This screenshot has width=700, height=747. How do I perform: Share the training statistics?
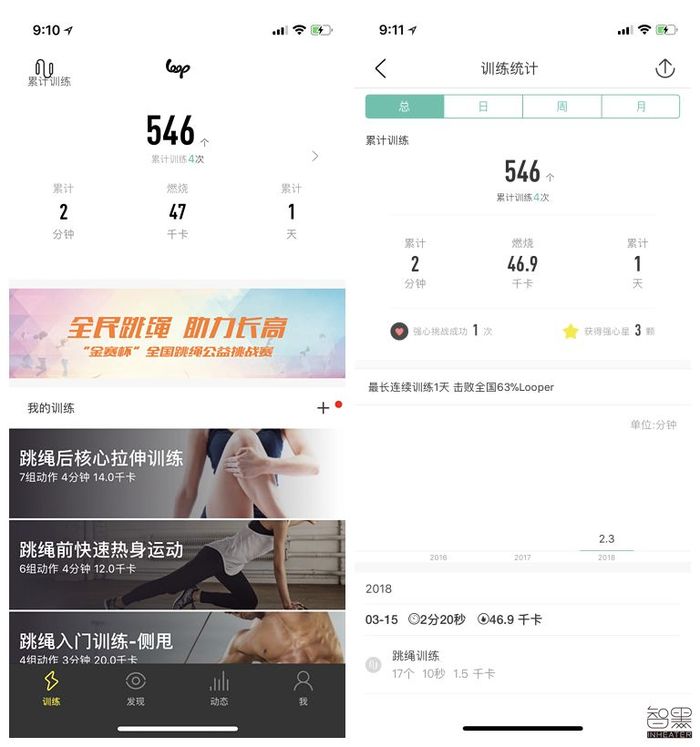point(665,68)
